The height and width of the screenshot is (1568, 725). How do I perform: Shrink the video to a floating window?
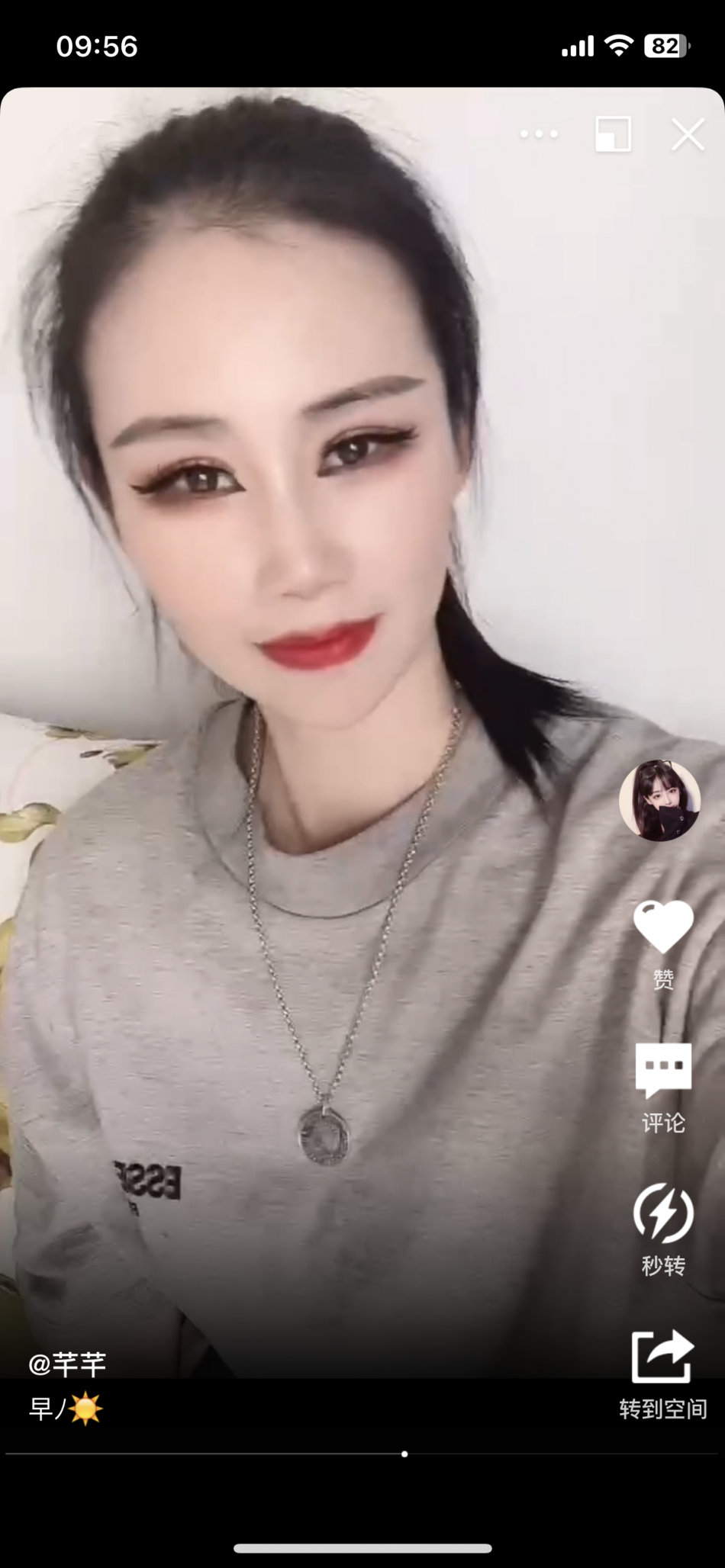(613, 134)
